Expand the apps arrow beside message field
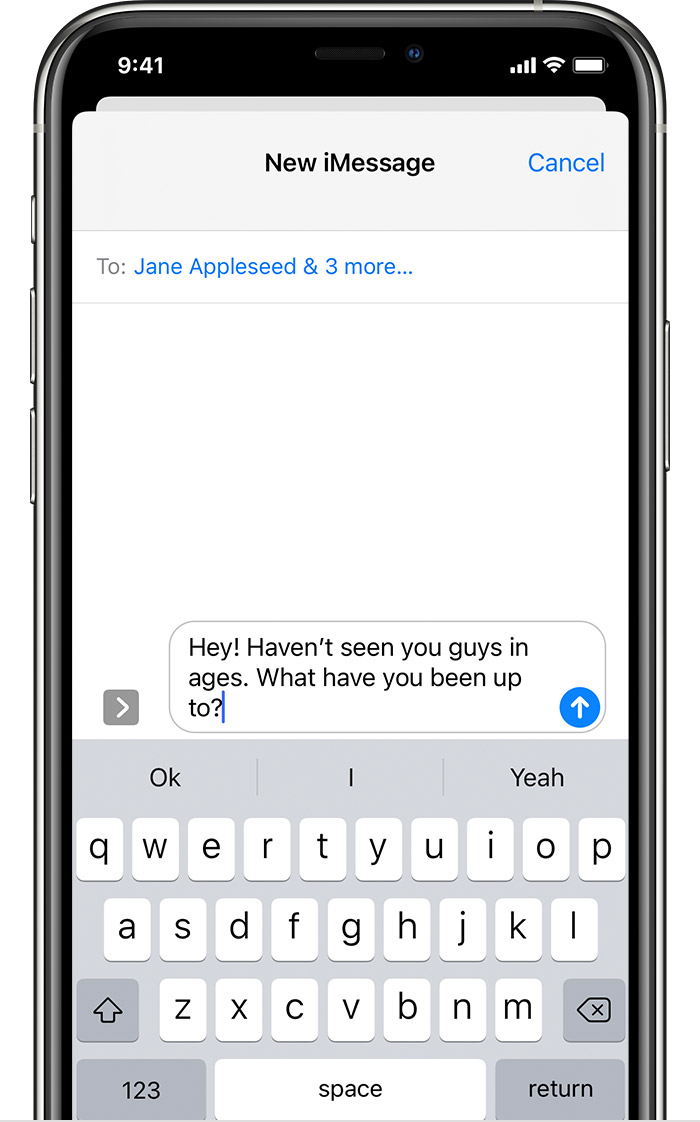The width and height of the screenshot is (700, 1122). 121,708
